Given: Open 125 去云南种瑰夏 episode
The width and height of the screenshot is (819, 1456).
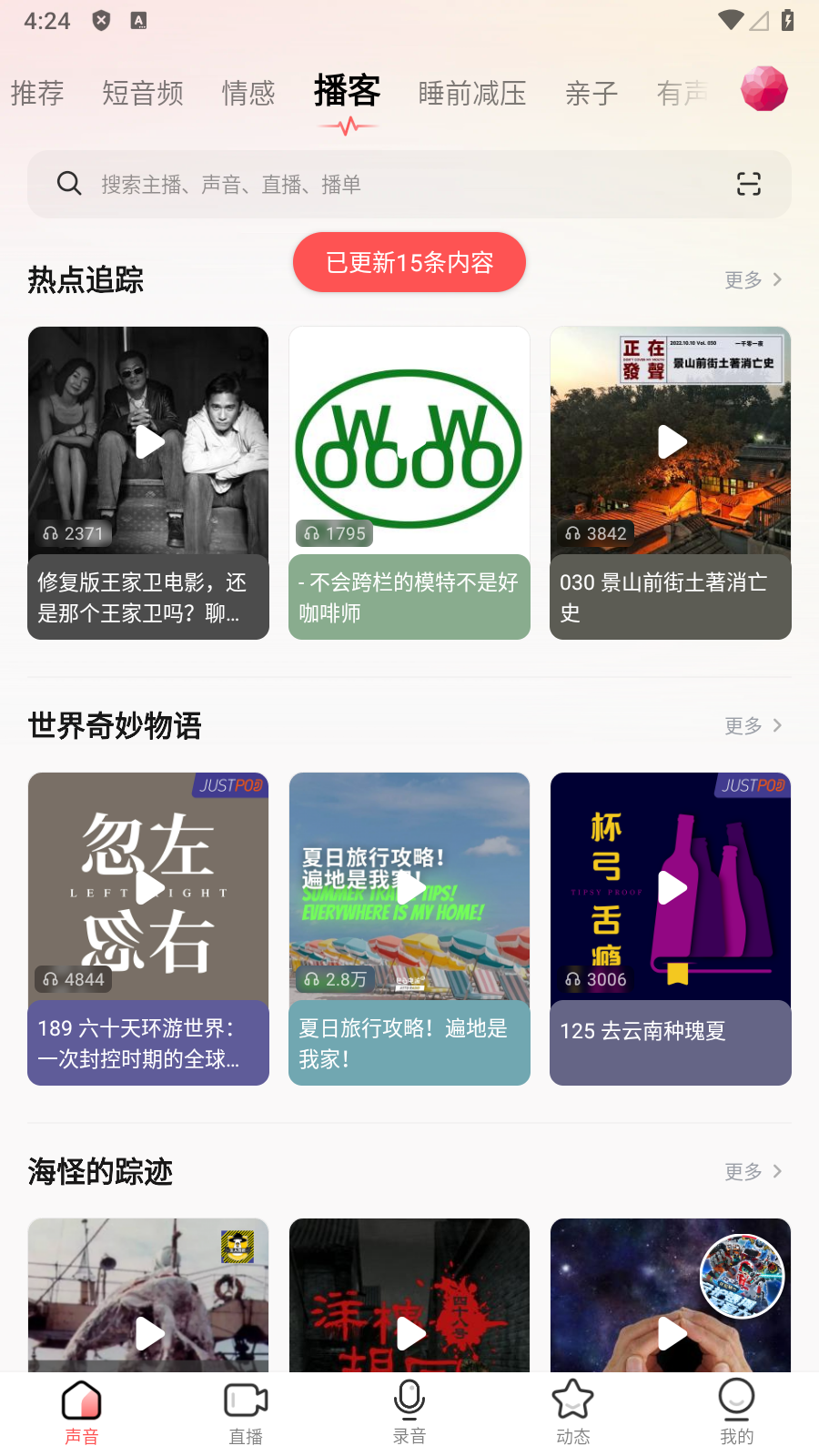Looking at the screenshot, I should click(671, 889).
